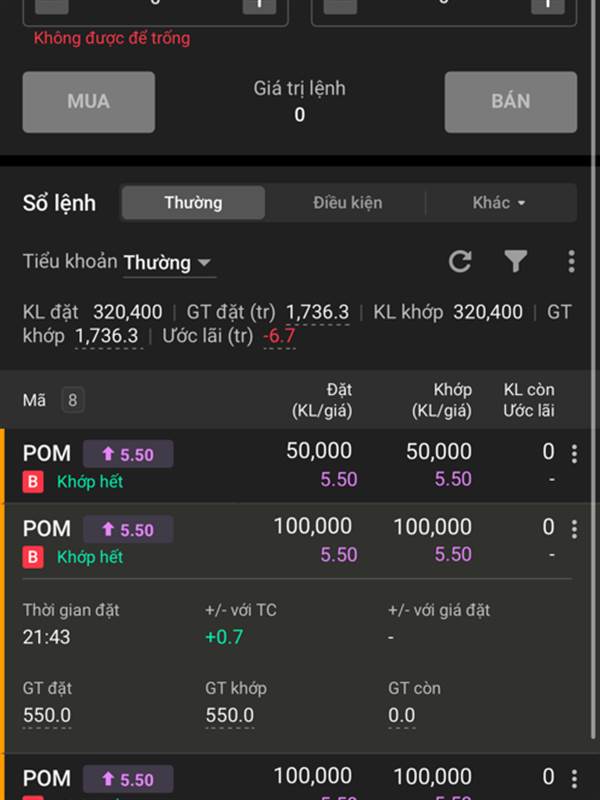Tap the BÁN sell button
Image resolution: width=600 pixels, height=800 pixels.
tap(510, 102)
